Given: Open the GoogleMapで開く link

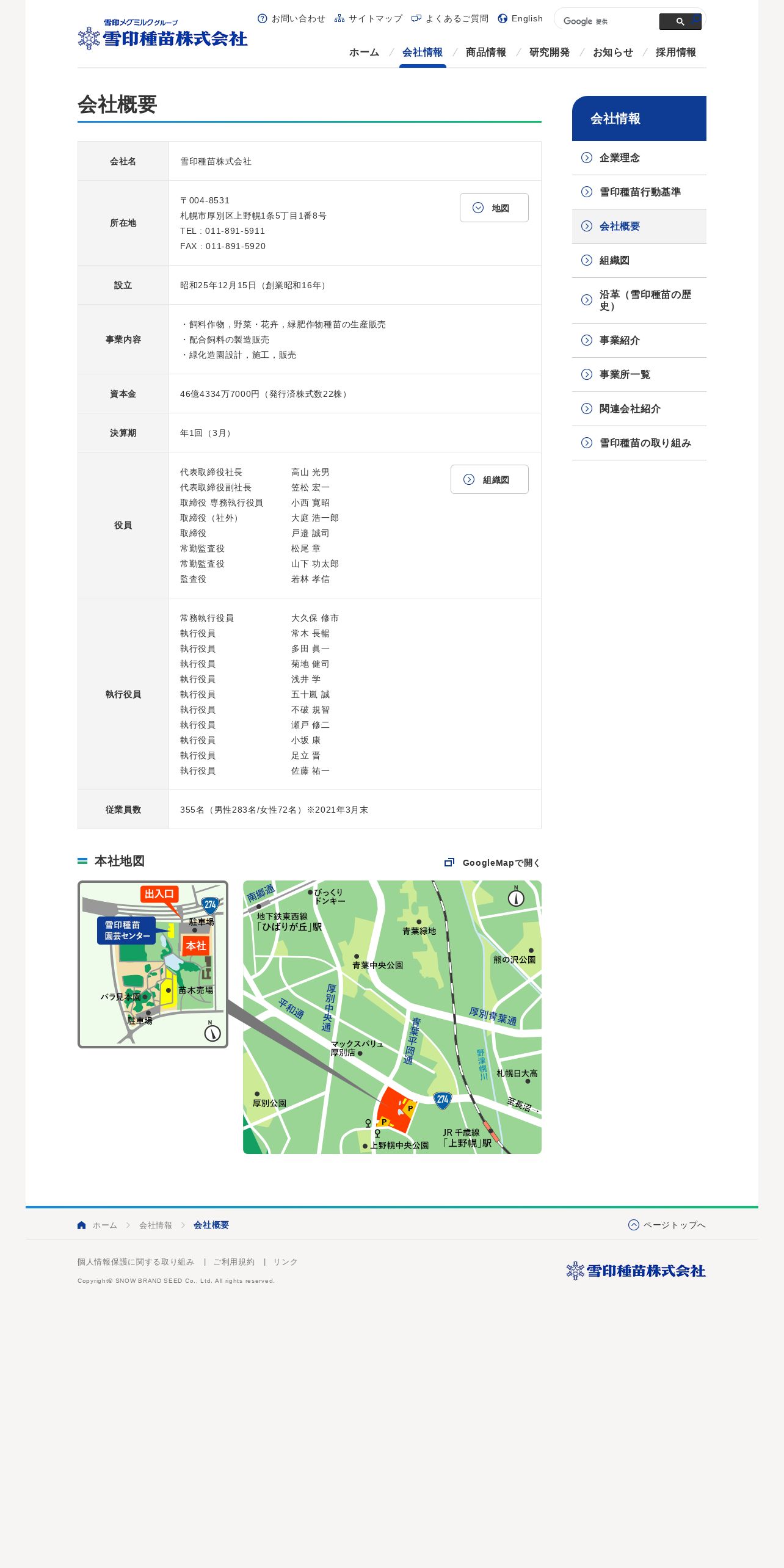Looking at the screenshot, I should pyautogui.click(x=492, y=863).
